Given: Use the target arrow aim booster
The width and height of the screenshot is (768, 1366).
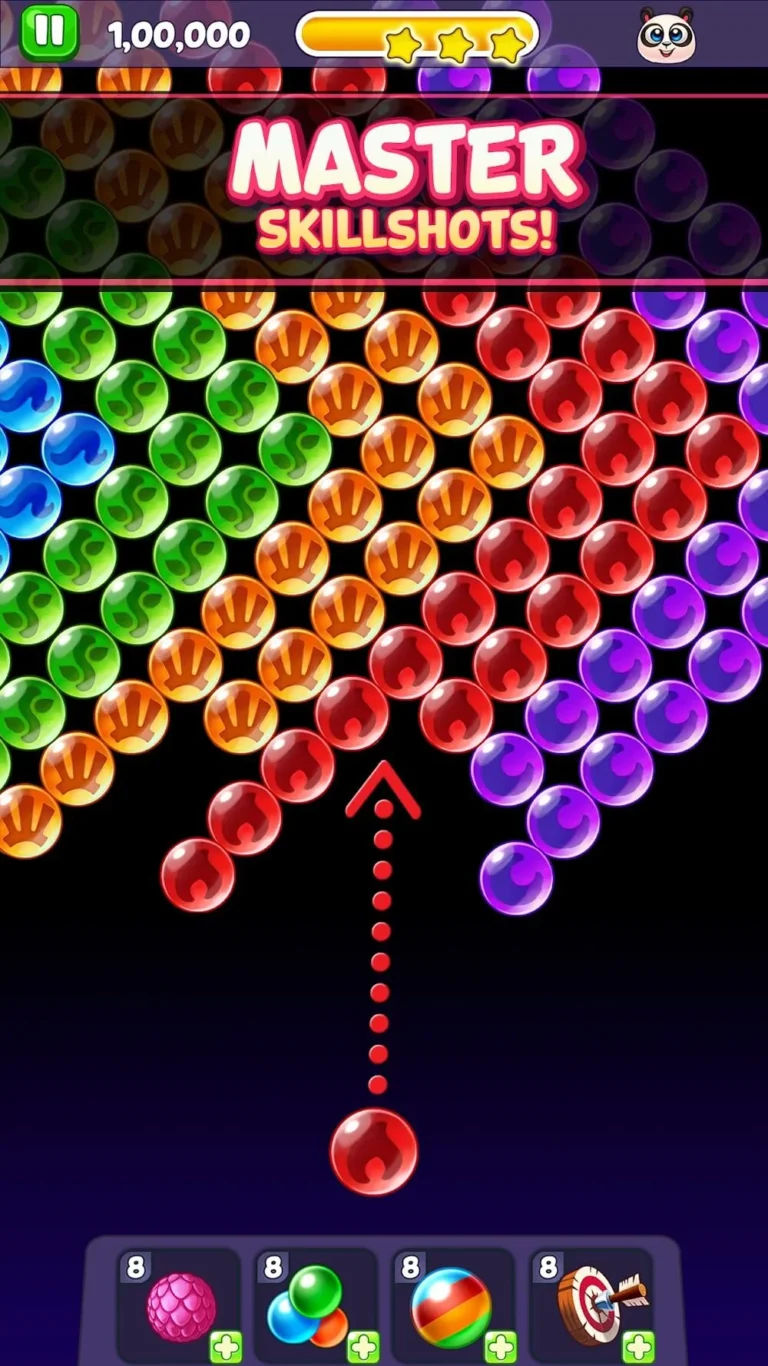Looking at the screenshot, I should coord(592,1305).
